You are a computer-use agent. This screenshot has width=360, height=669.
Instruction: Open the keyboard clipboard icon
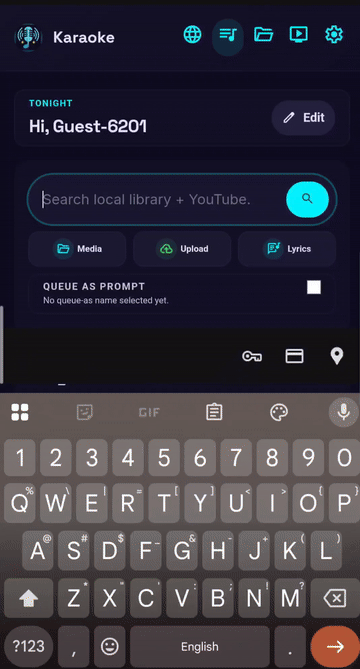click(214, 412)
